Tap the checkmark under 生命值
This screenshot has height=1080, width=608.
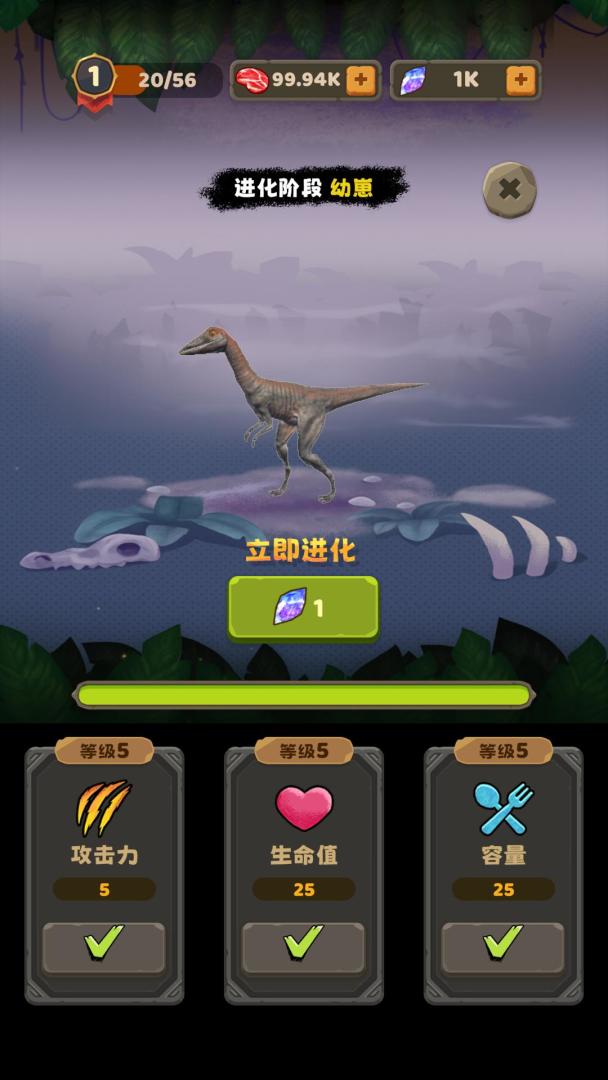303,946
